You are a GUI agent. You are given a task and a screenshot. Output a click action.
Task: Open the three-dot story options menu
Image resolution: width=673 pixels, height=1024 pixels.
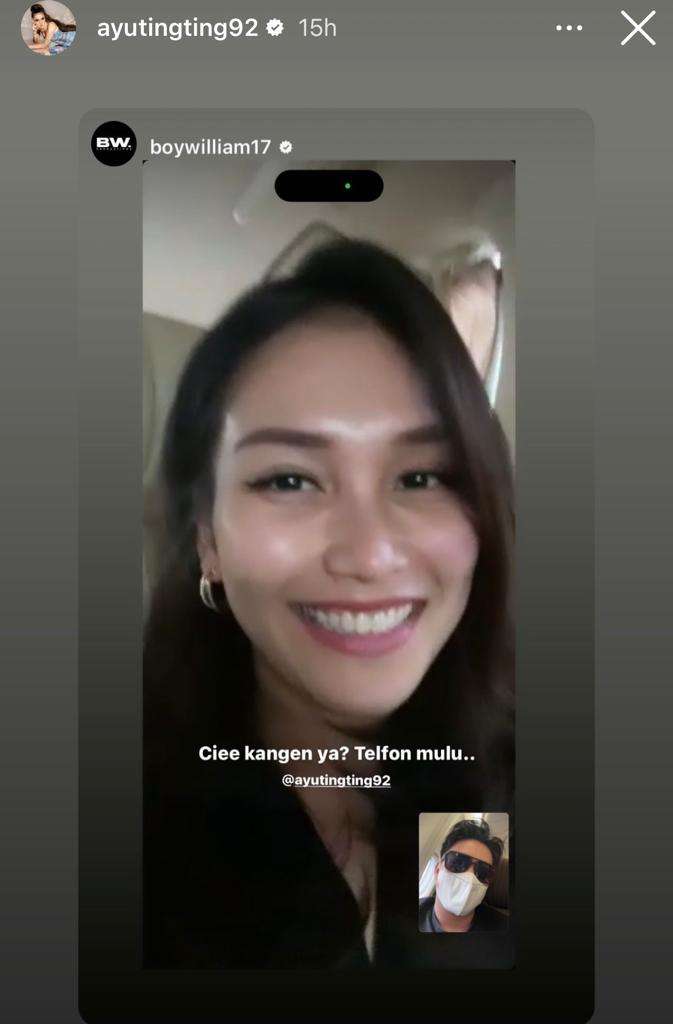pyautogui.click(x=569, y=28)
